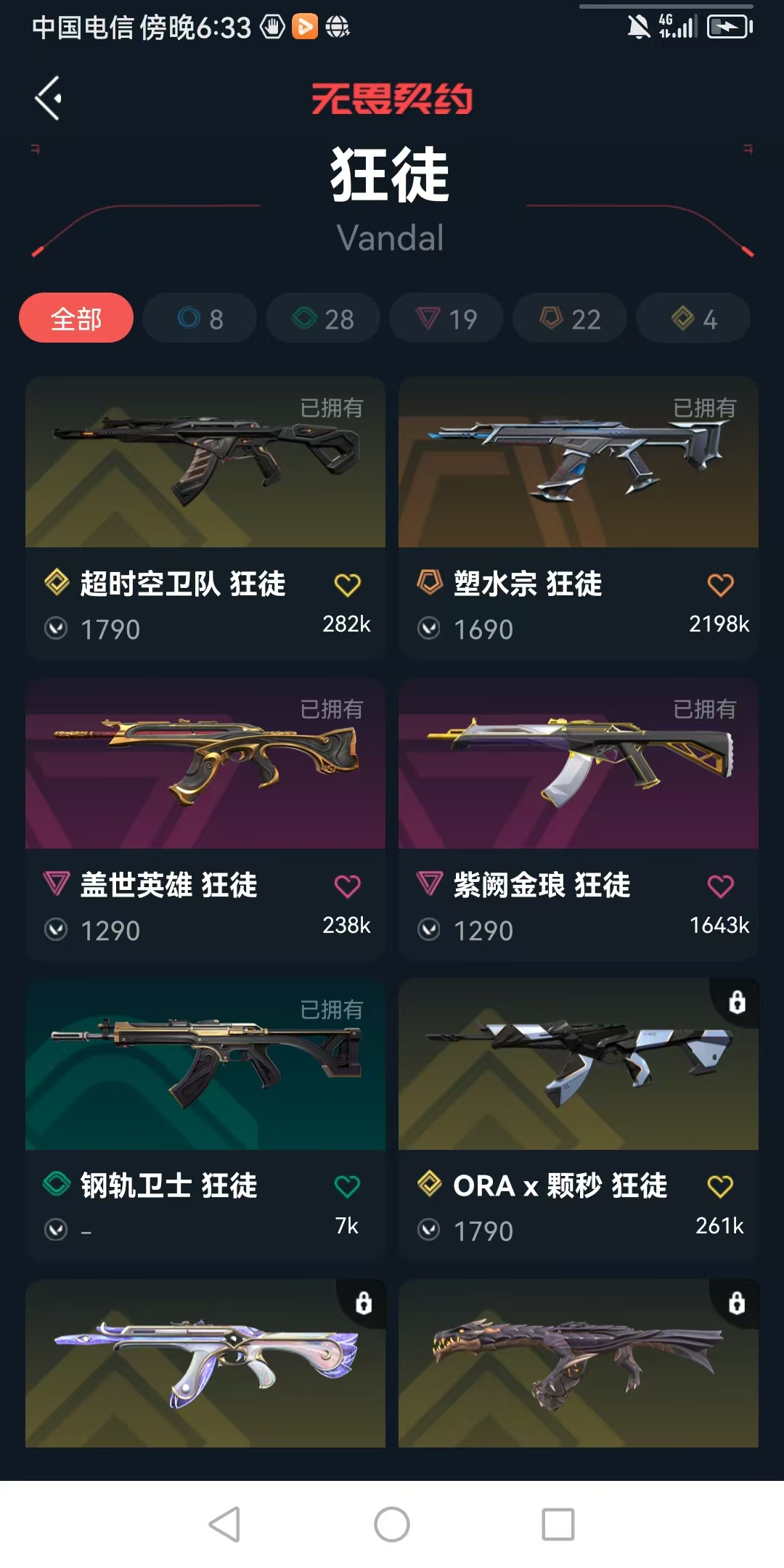
Task: Like the 盖世英雄 狂徒 skin
Action: coord(347,886)
